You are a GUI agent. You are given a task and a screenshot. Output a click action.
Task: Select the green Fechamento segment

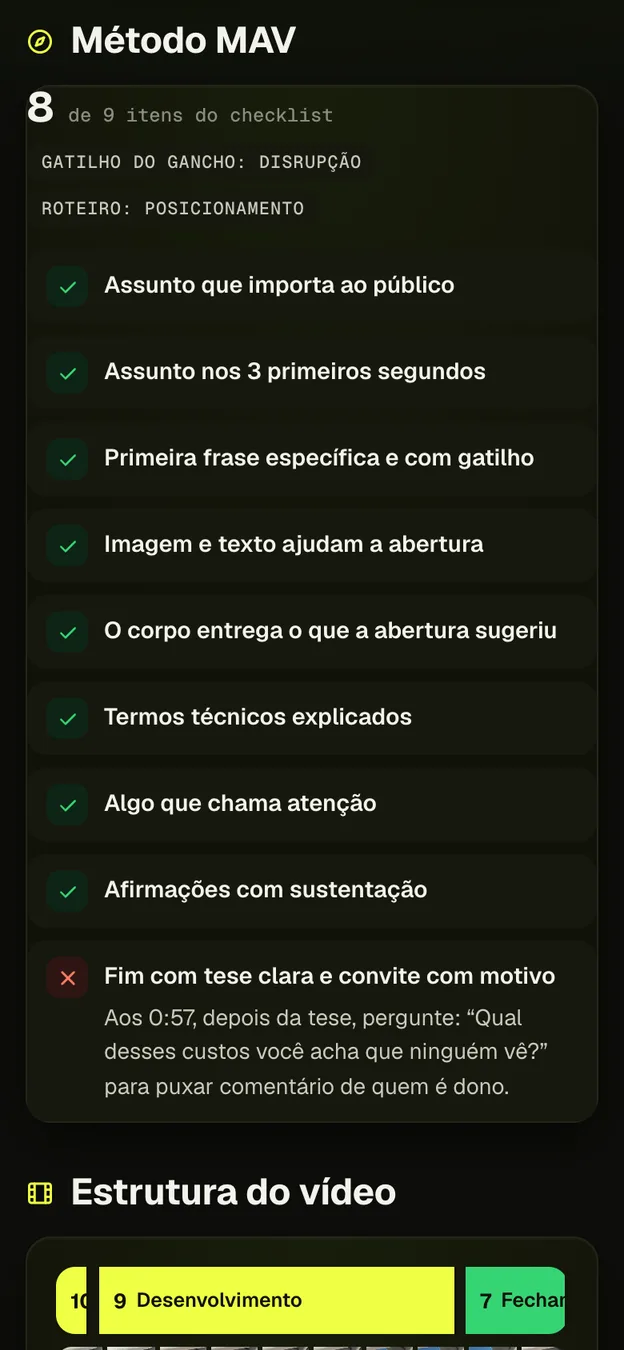pos(515,1300)
